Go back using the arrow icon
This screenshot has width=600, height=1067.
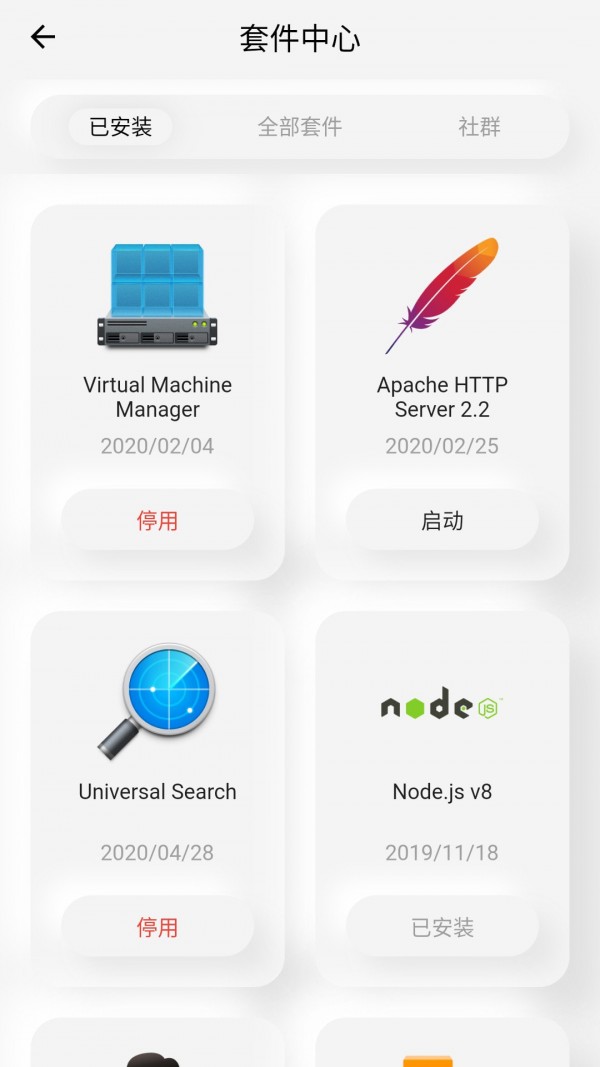43,38
